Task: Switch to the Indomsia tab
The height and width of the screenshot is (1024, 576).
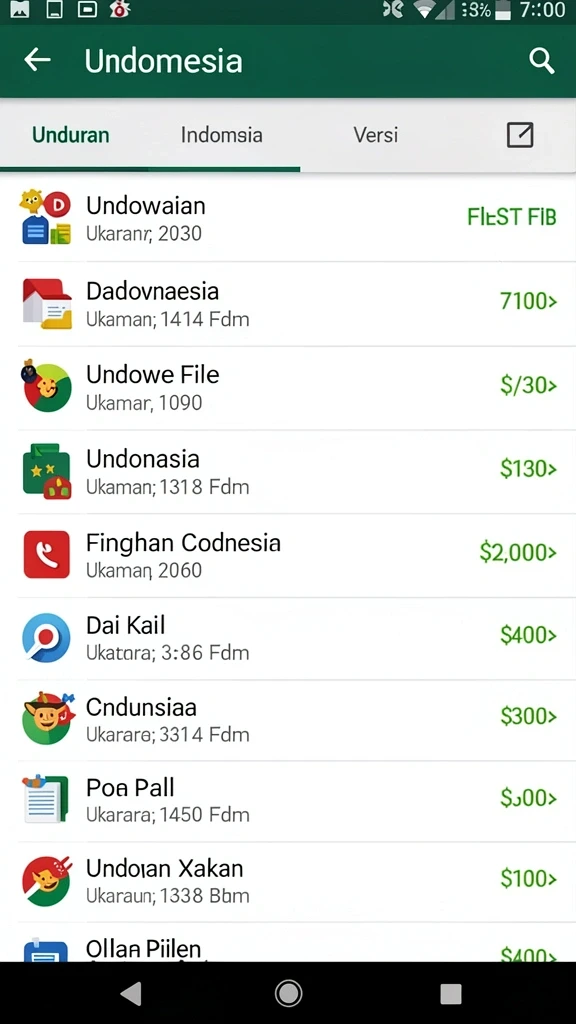Action: (221, 135)
